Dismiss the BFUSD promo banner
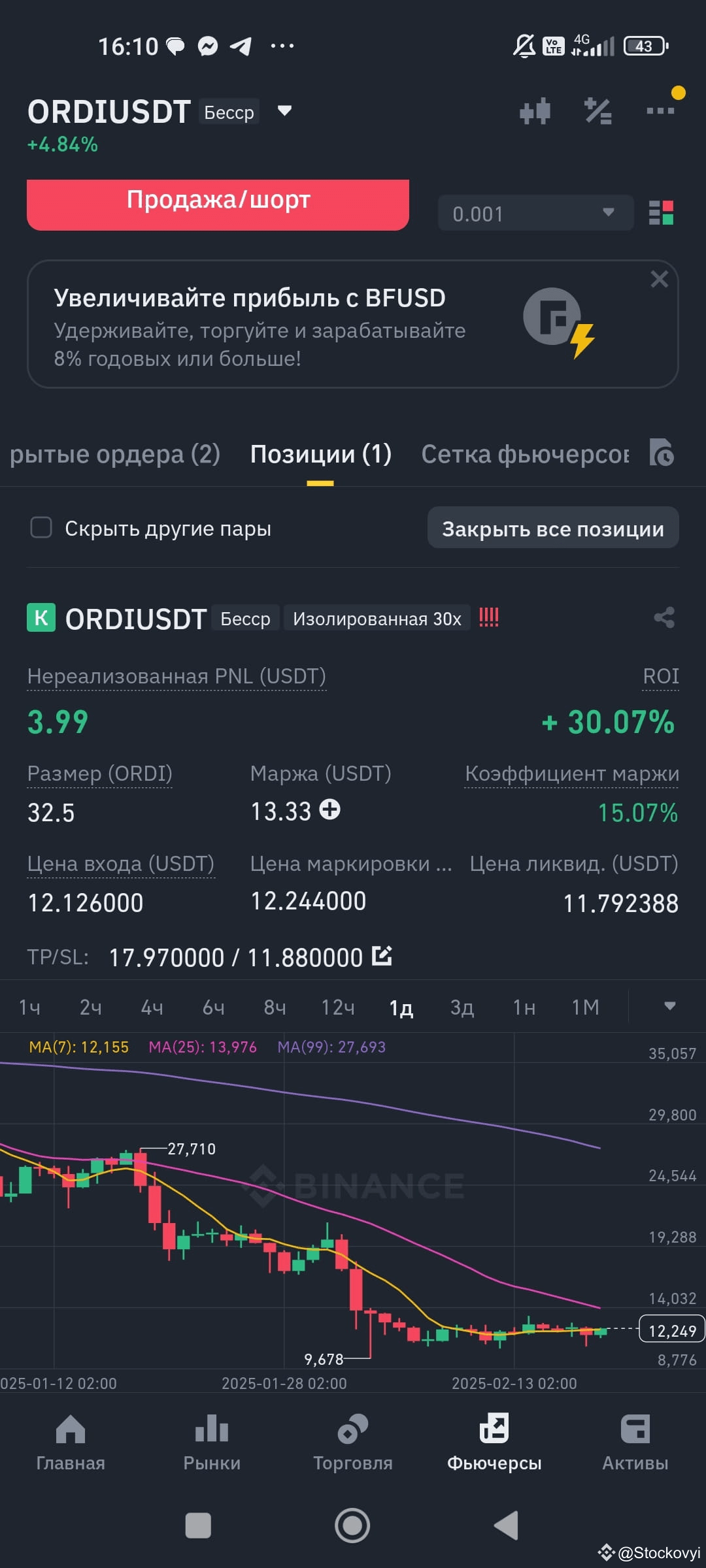 point(659,280)
